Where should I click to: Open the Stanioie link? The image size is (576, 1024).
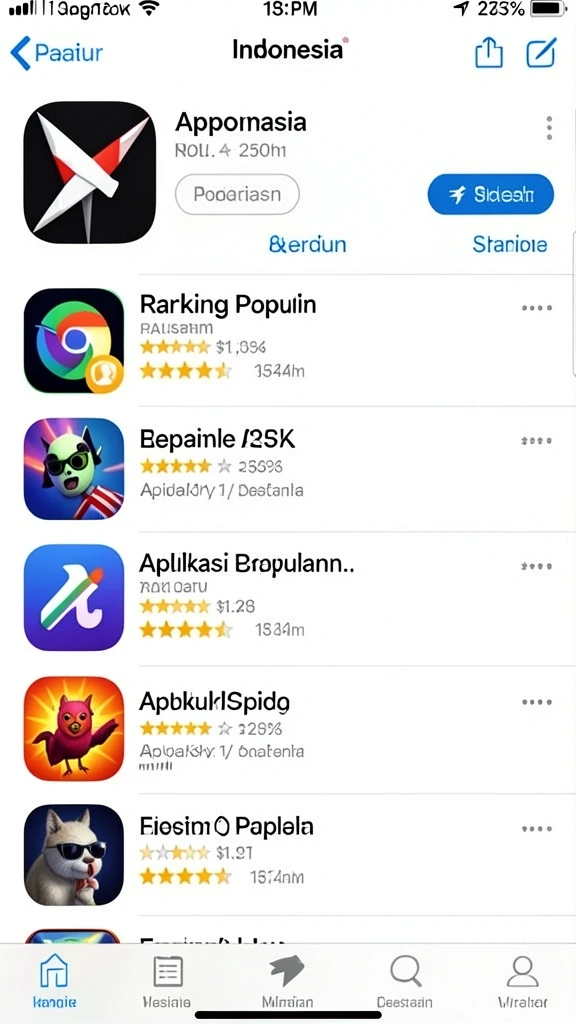point(509,245)
